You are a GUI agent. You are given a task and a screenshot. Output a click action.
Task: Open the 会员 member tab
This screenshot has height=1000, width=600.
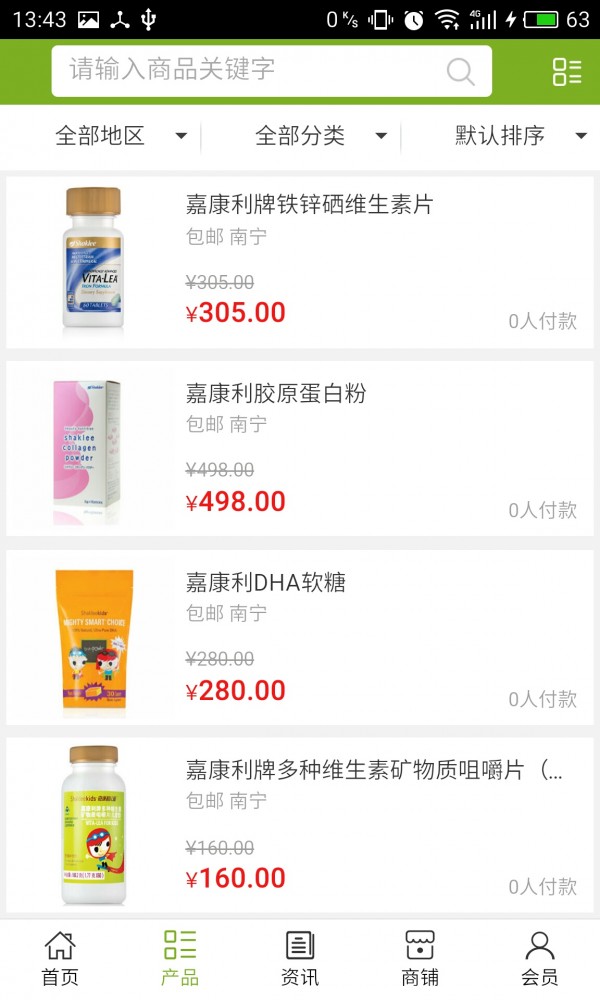point(540,958)
